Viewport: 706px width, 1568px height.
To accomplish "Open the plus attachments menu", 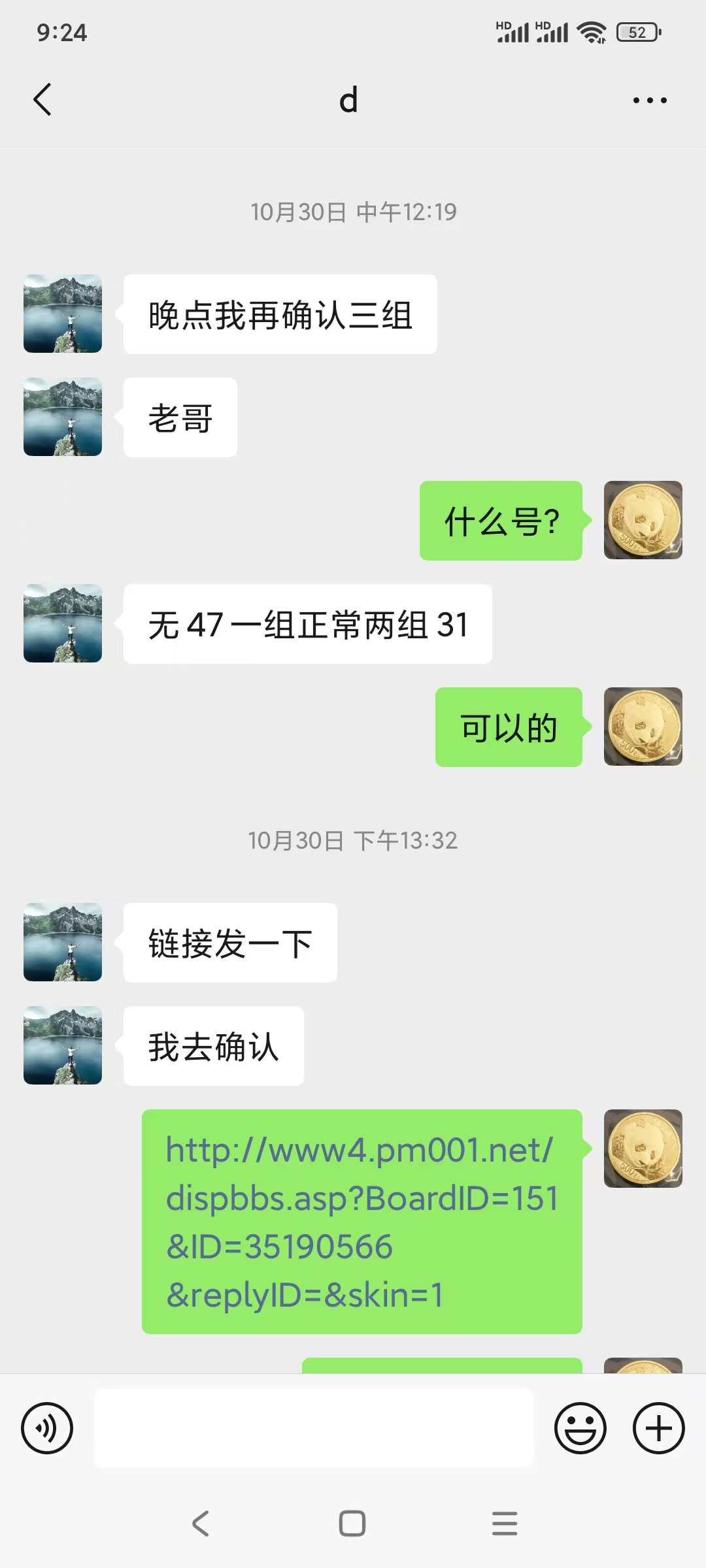I will tap(658, 1428).
